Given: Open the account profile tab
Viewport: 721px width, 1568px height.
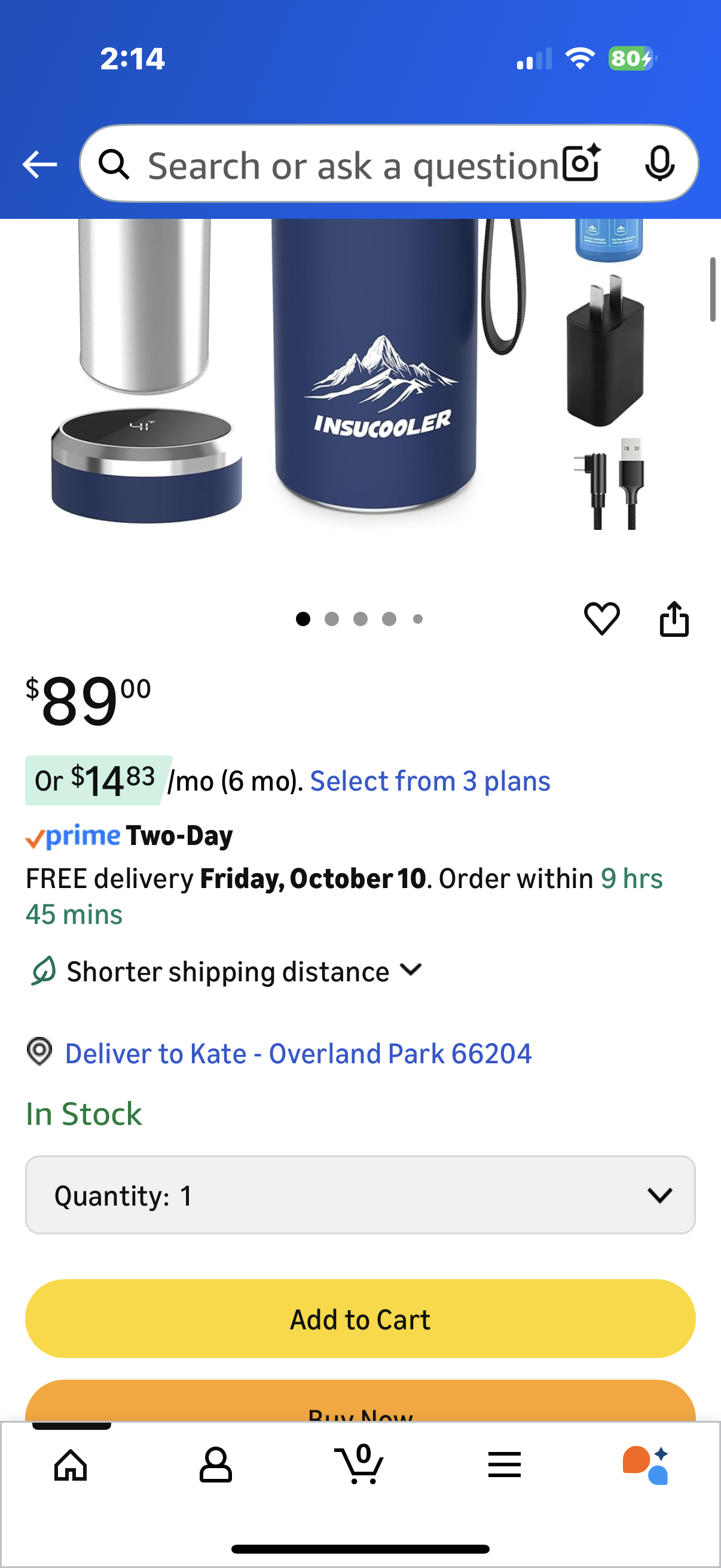Looking at the screenshot, I should click(x=215, y=1465).
